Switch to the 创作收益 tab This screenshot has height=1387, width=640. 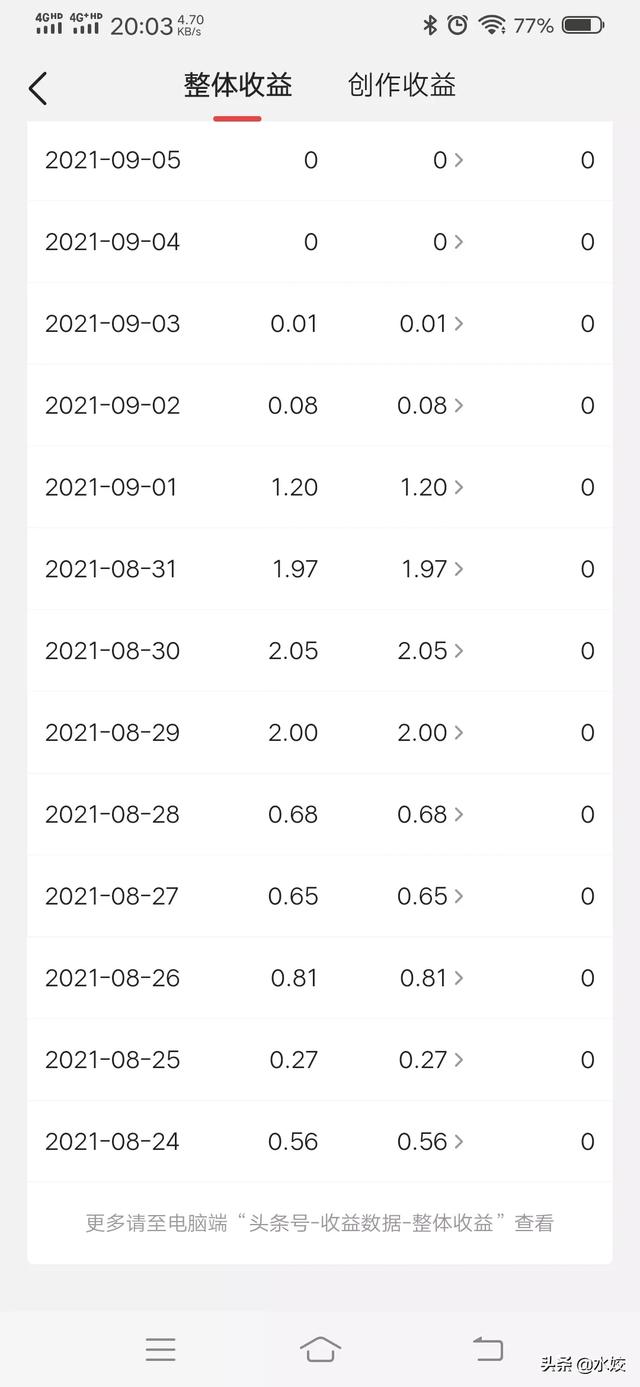click(402, 85)
